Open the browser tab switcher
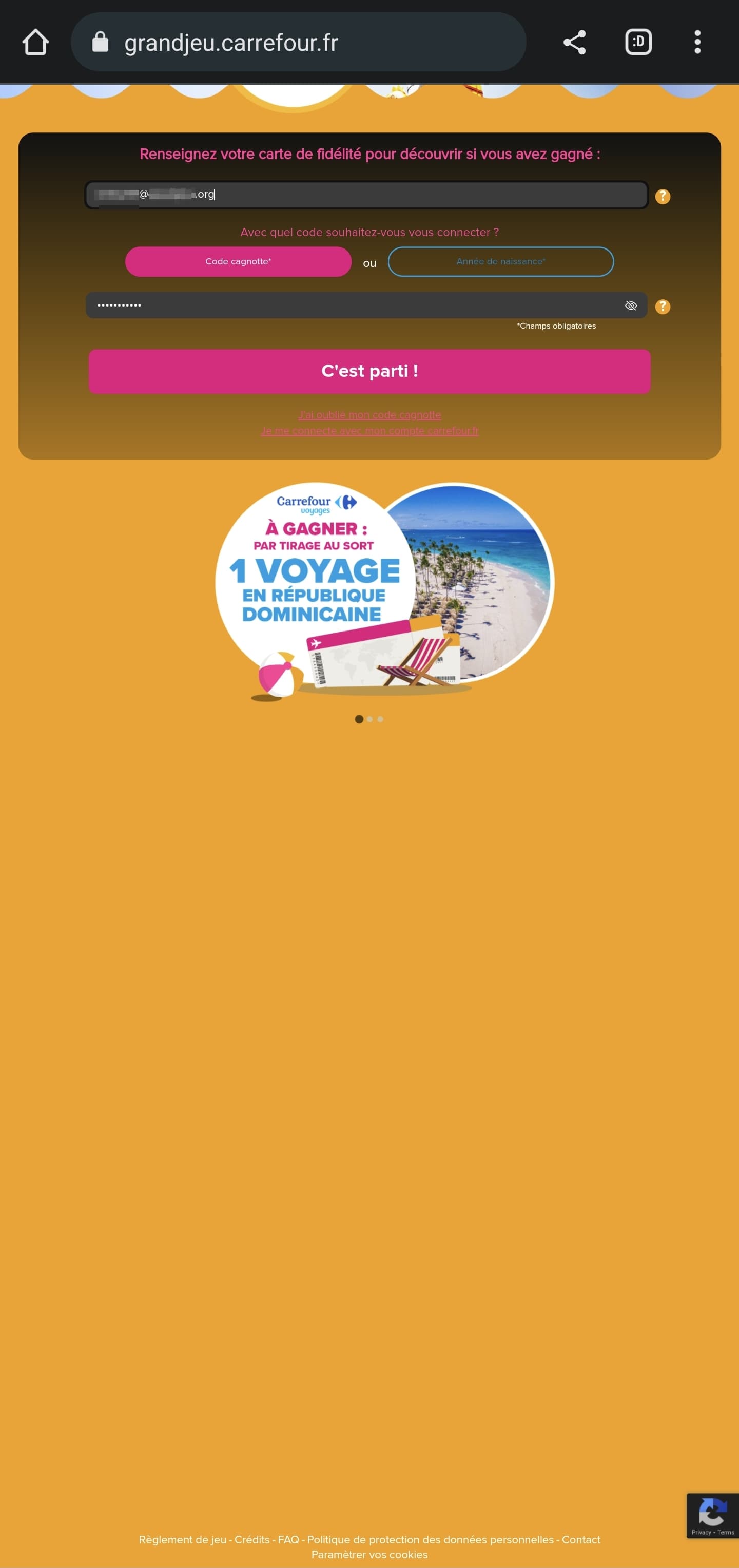Image resolution: width=739 pixels, height=1568 pixels. coord(638,42)
